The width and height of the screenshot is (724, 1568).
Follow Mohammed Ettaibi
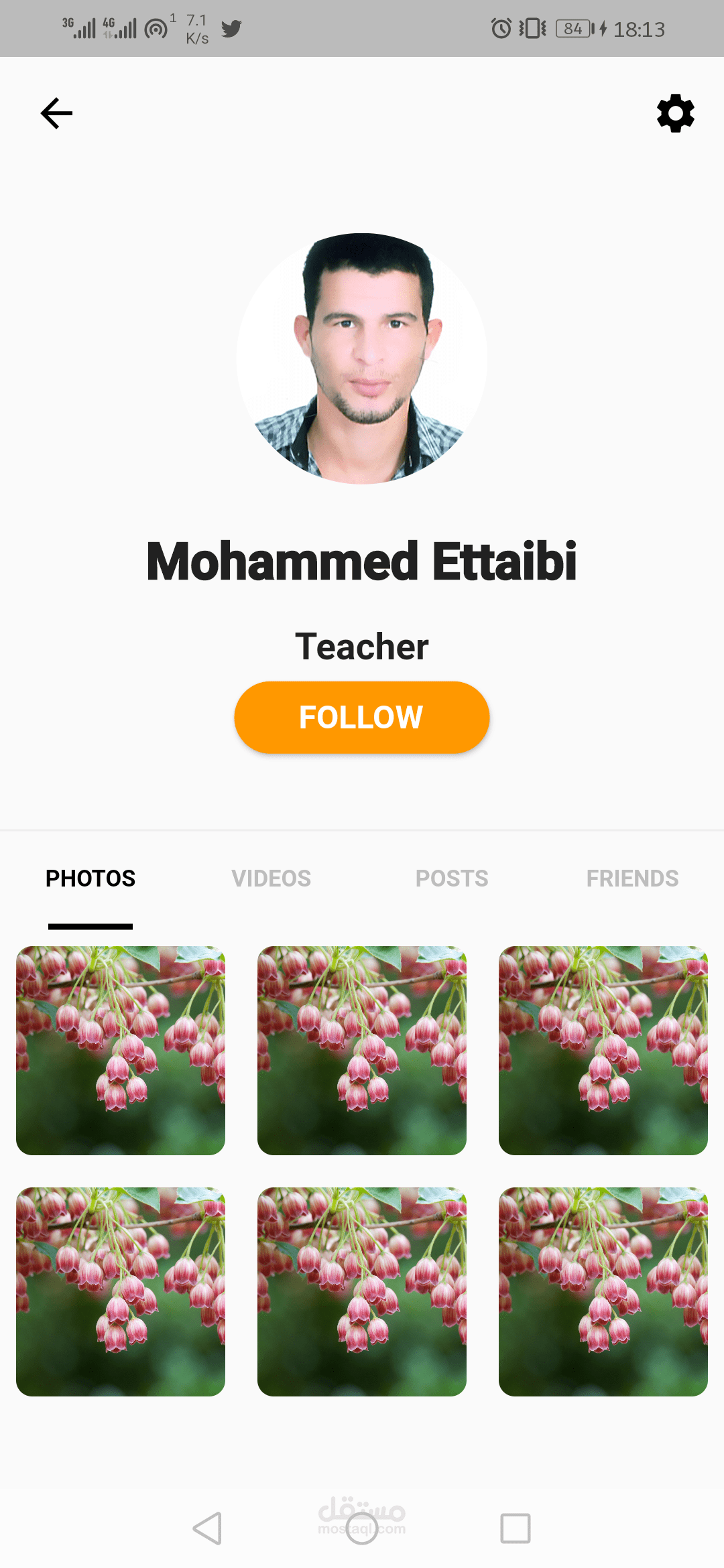point(361,717)
